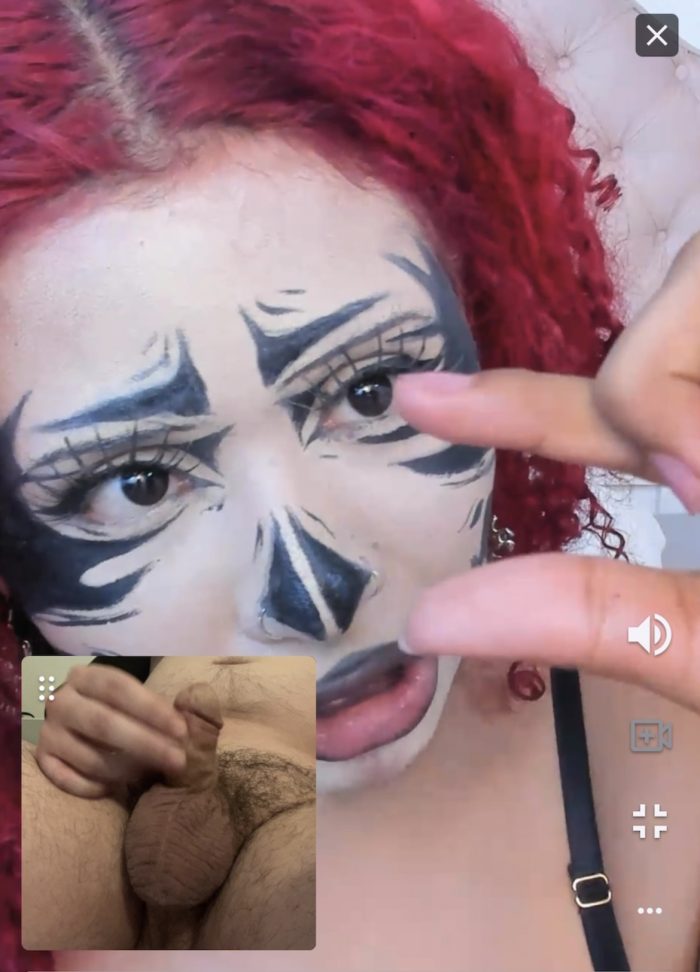Tap the video camera icon
700x972 pixels.
[650, 736]
